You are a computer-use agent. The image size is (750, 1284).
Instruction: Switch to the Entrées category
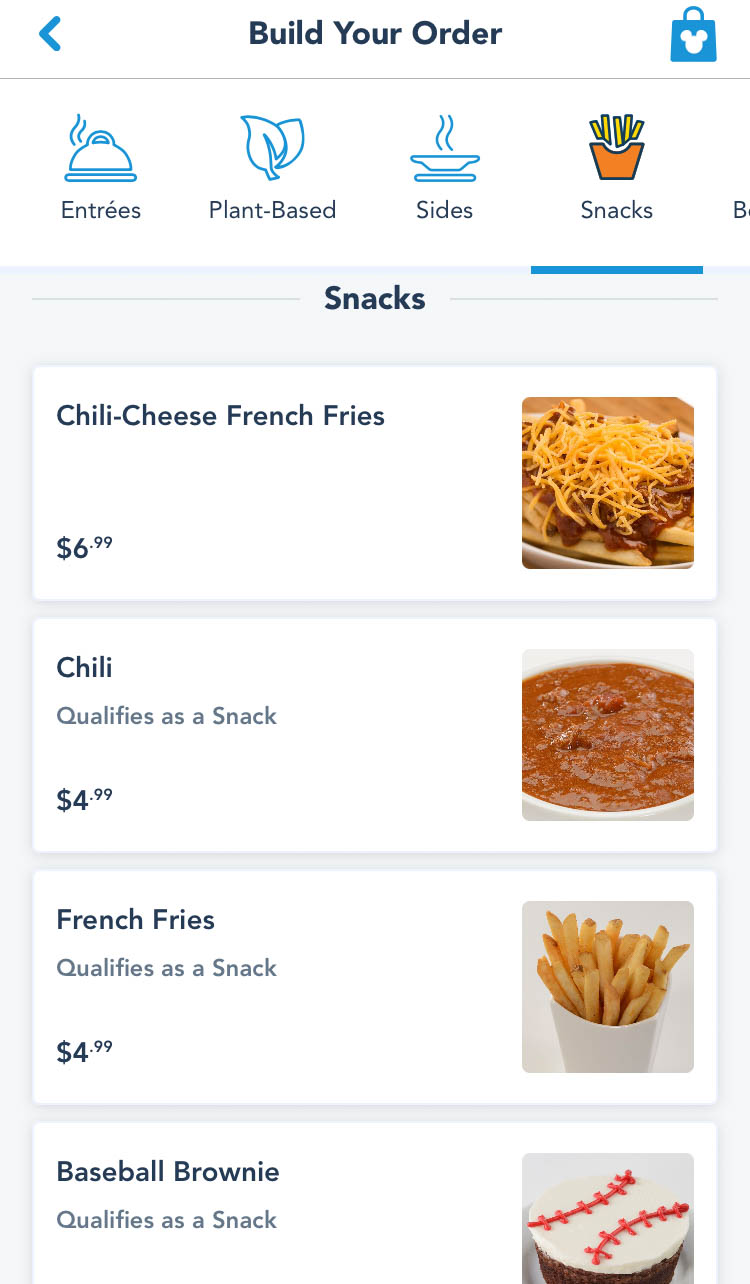[101, 168]
